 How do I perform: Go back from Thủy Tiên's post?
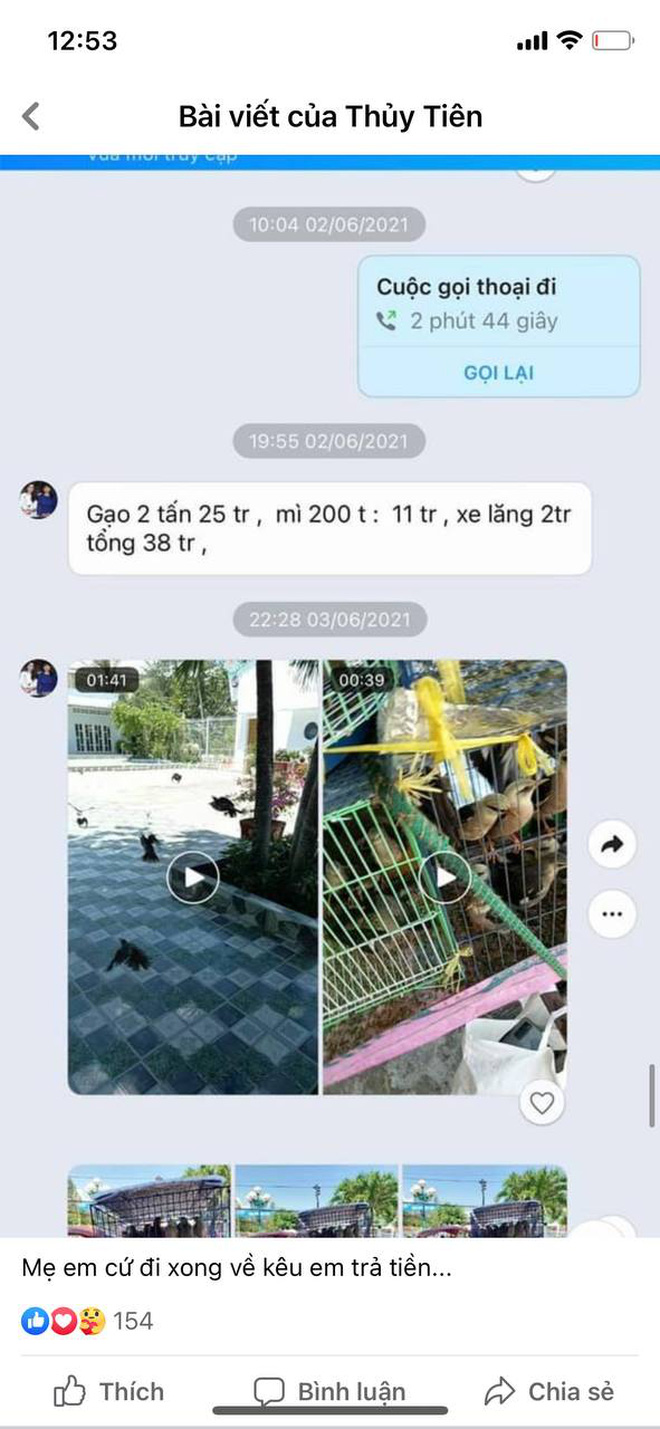click(x=31, y=116)
